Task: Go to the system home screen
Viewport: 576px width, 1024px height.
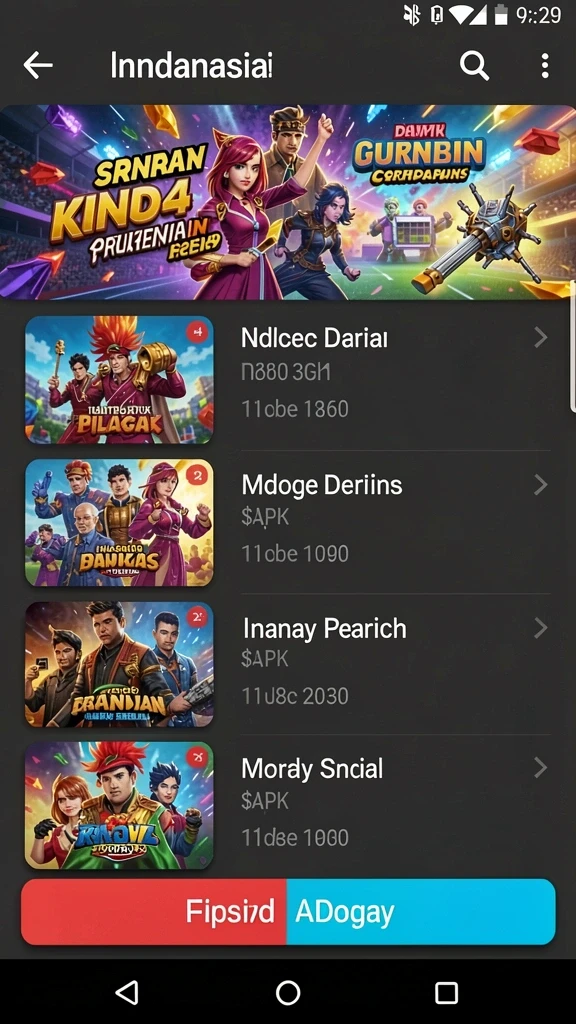Action: coord(288,993)
